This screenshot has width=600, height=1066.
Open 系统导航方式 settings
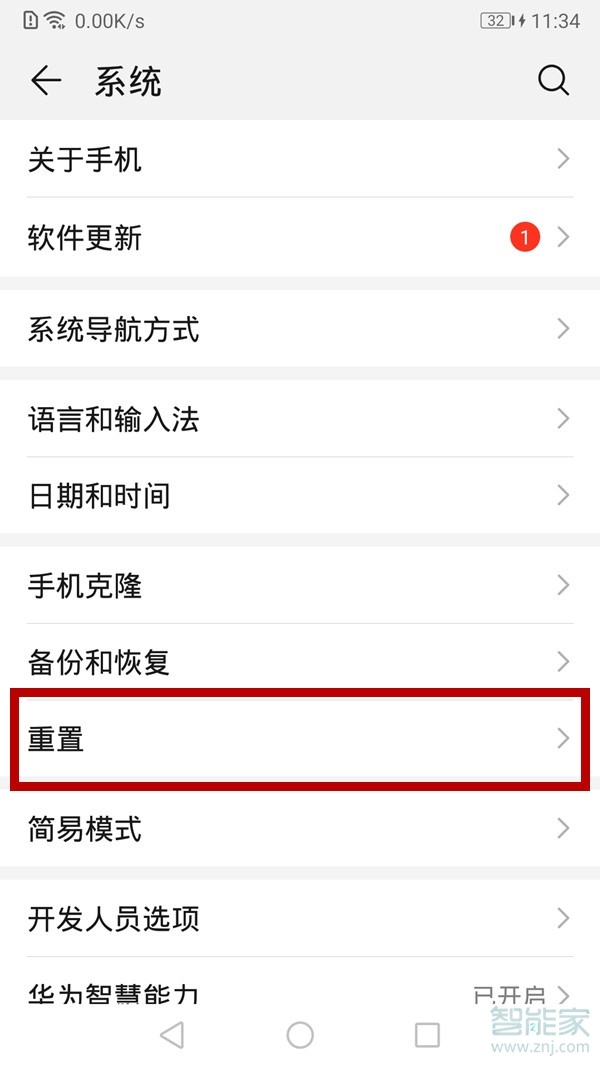[300, 328]
